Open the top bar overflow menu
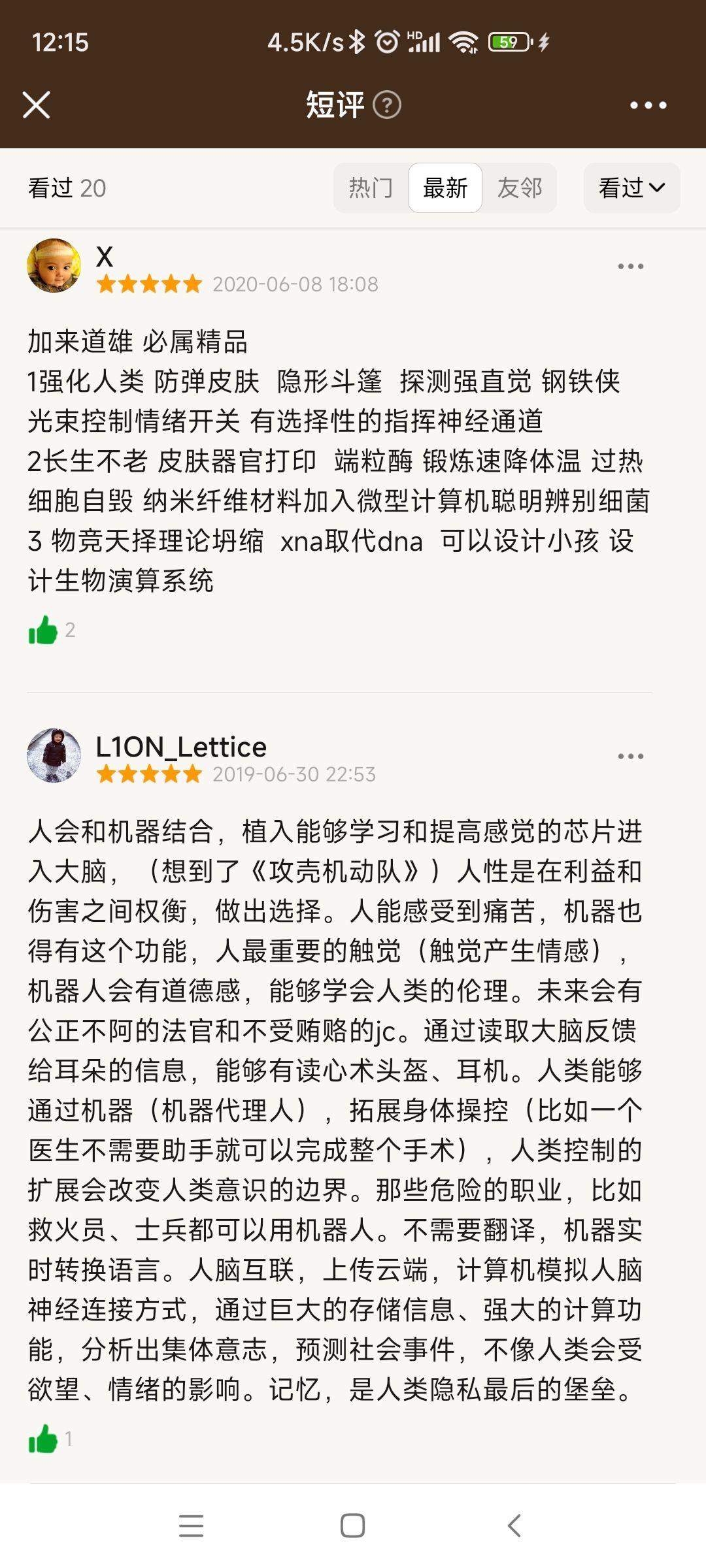The height and width of the screenshot is (1568, 706). coord(648,105)
